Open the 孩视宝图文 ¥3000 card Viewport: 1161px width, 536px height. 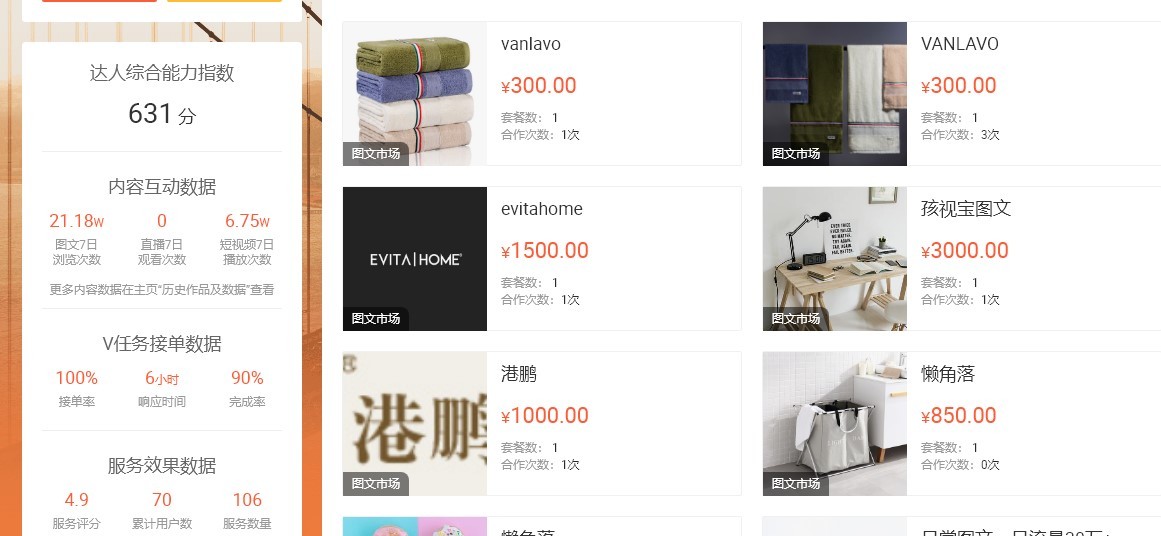pyautogui.click(x=961, y=258)
